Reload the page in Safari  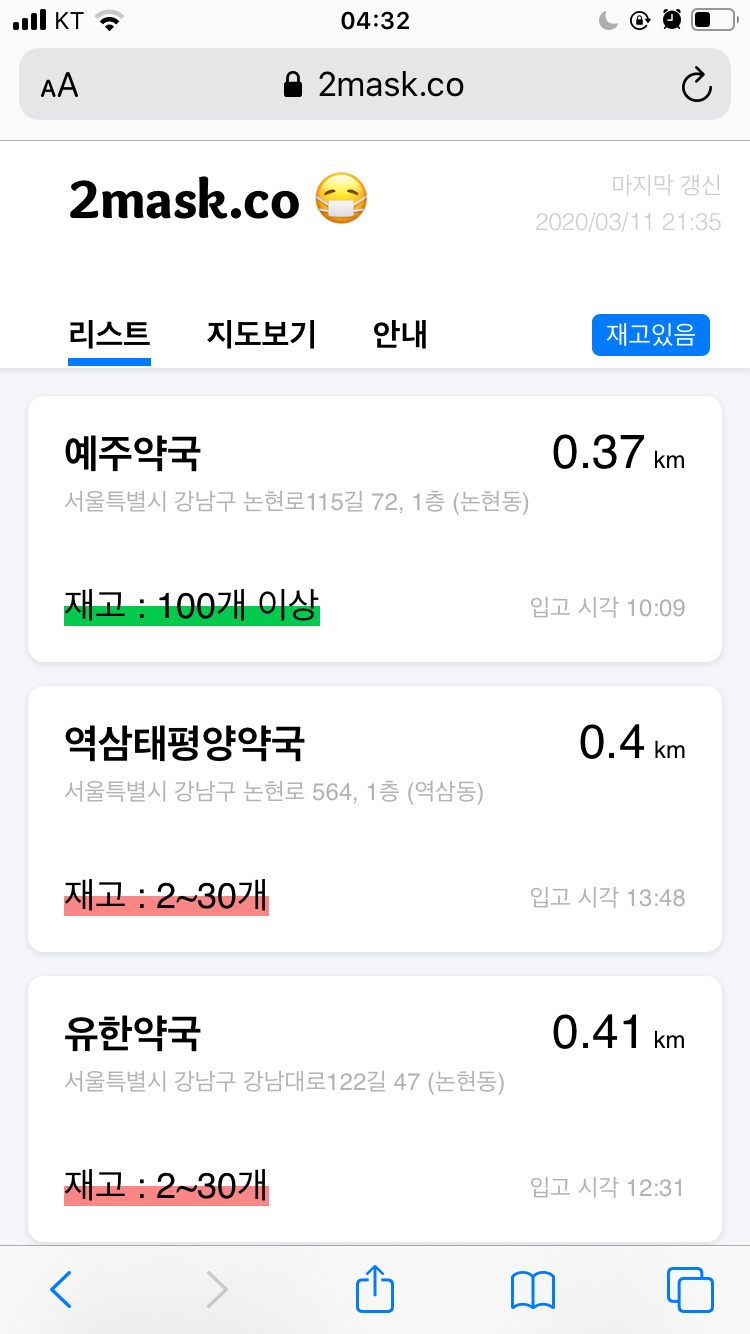click(x=696, y=85)
